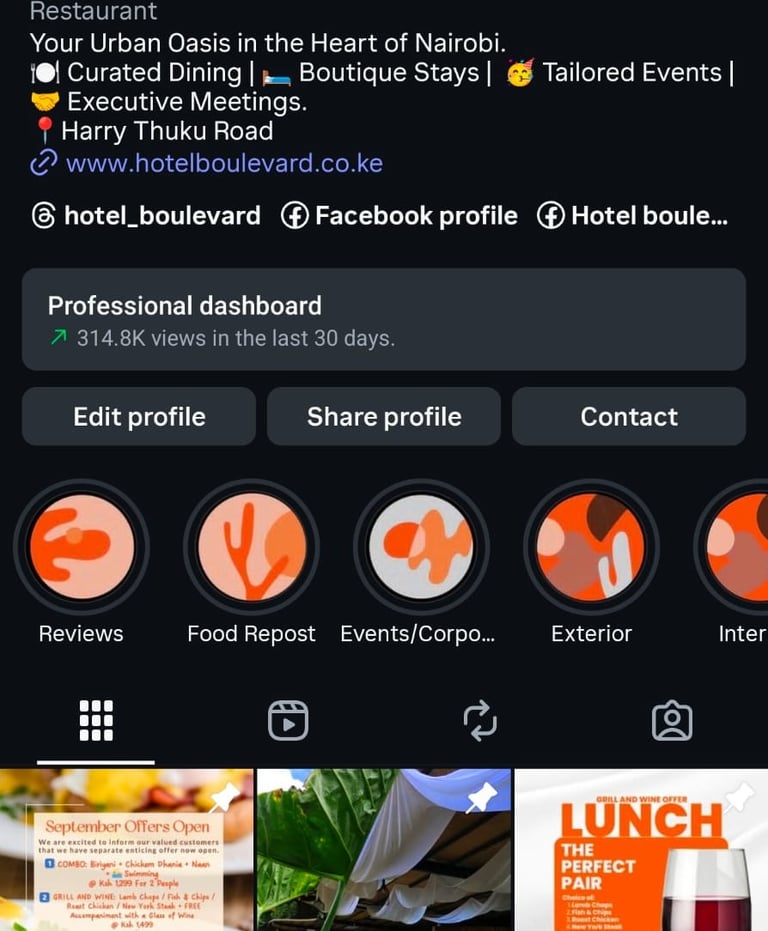Tap Edit profile
768x931 pixels.
click(139, 417)
